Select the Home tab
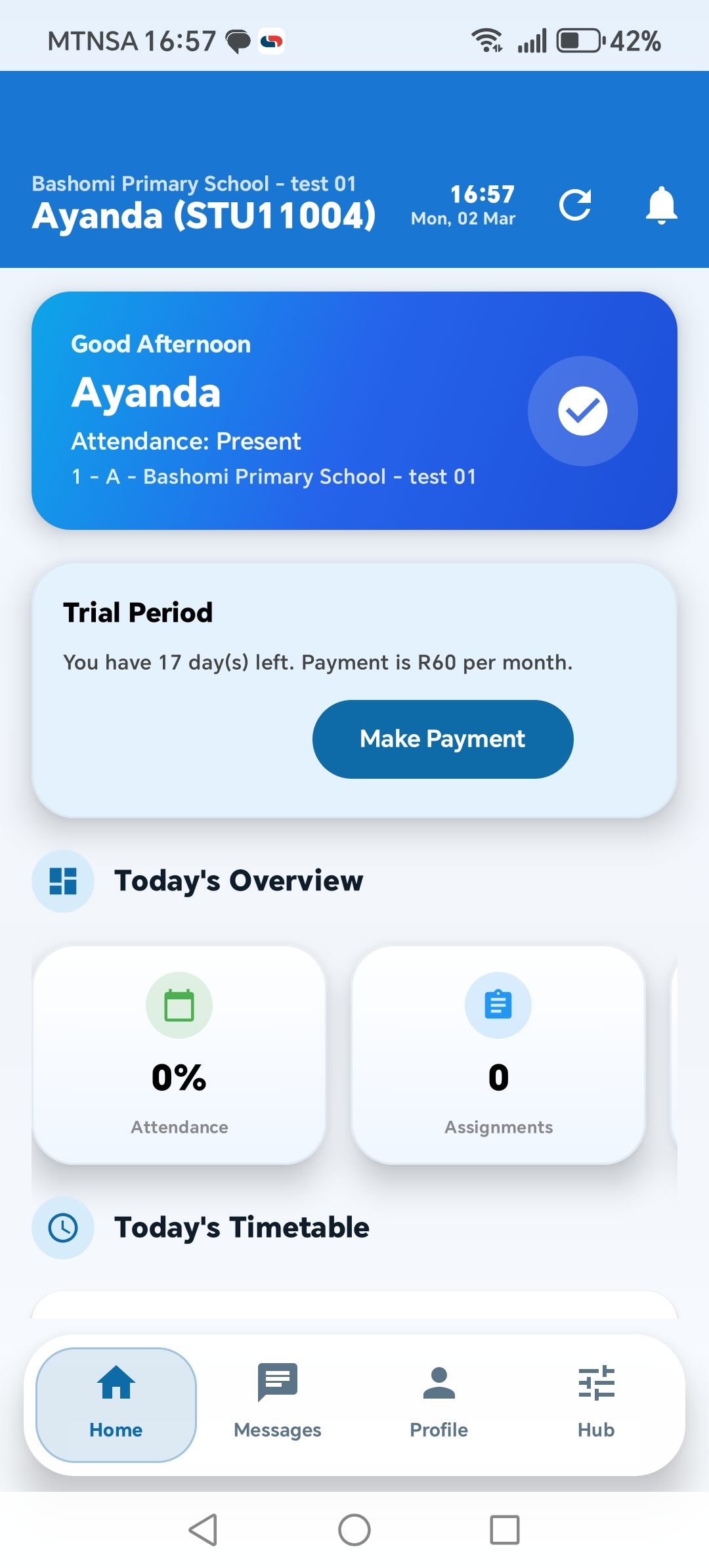The image size is (709, 1568). click(116, 1405)
